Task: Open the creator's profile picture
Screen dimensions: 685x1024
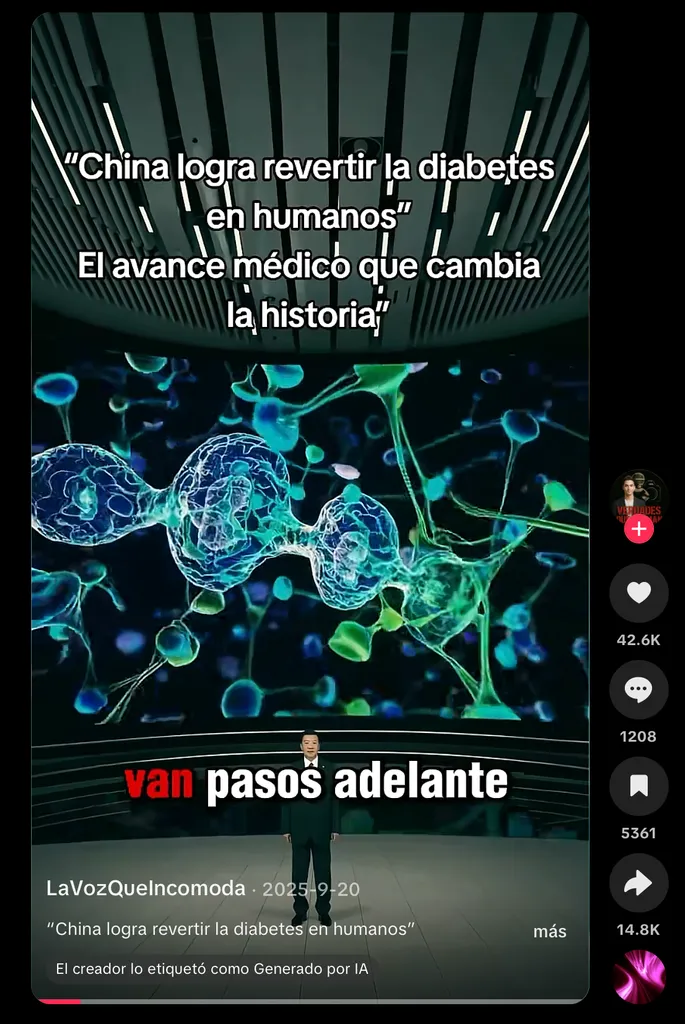Action: (639, 498)
